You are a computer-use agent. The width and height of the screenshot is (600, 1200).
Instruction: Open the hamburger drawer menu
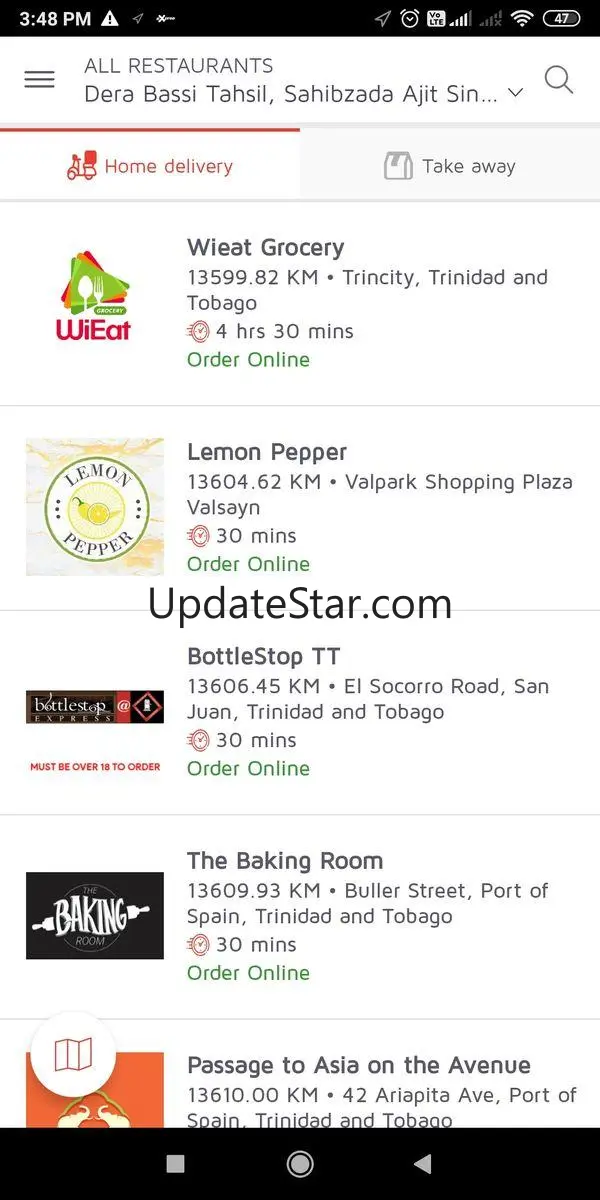(x=39, y=80)
